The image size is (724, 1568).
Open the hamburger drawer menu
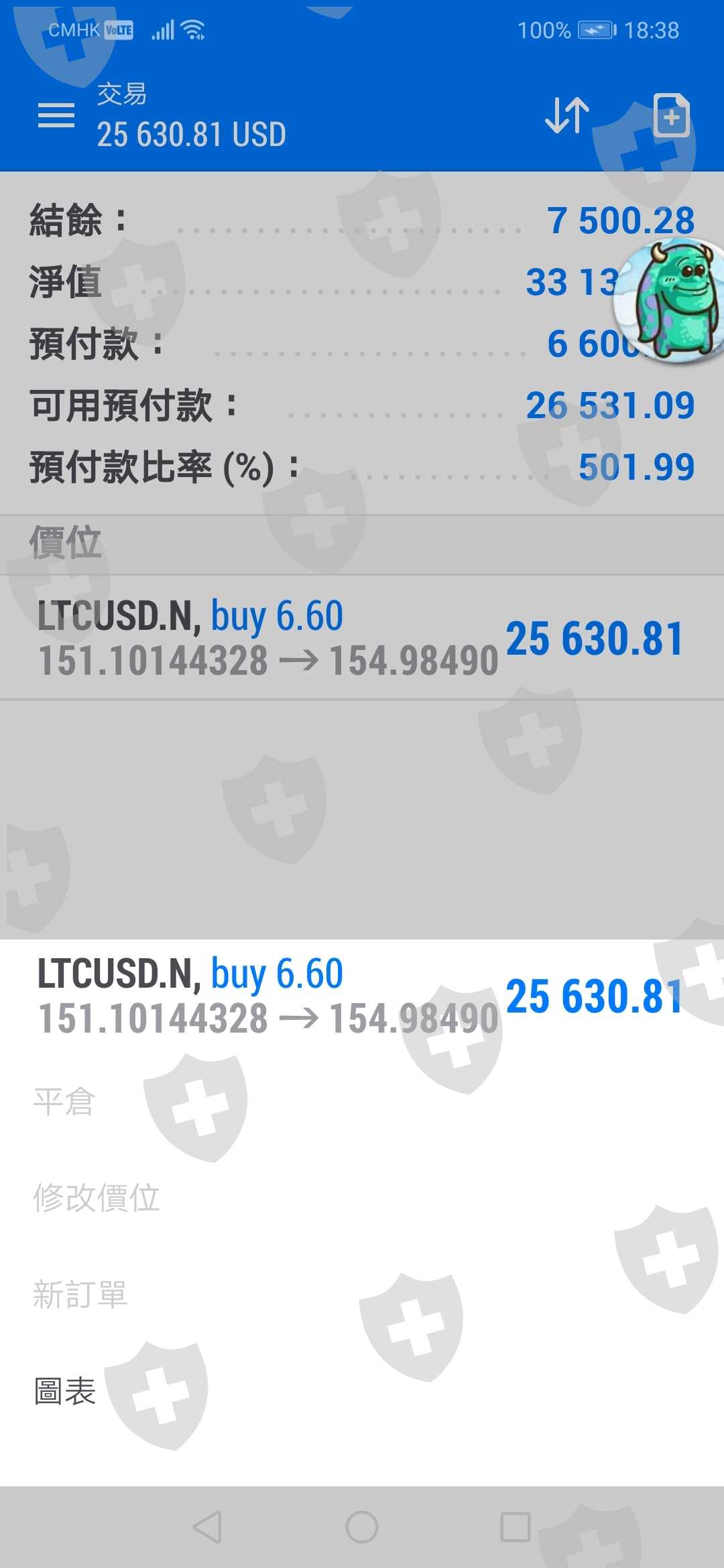tap(56, 116)
